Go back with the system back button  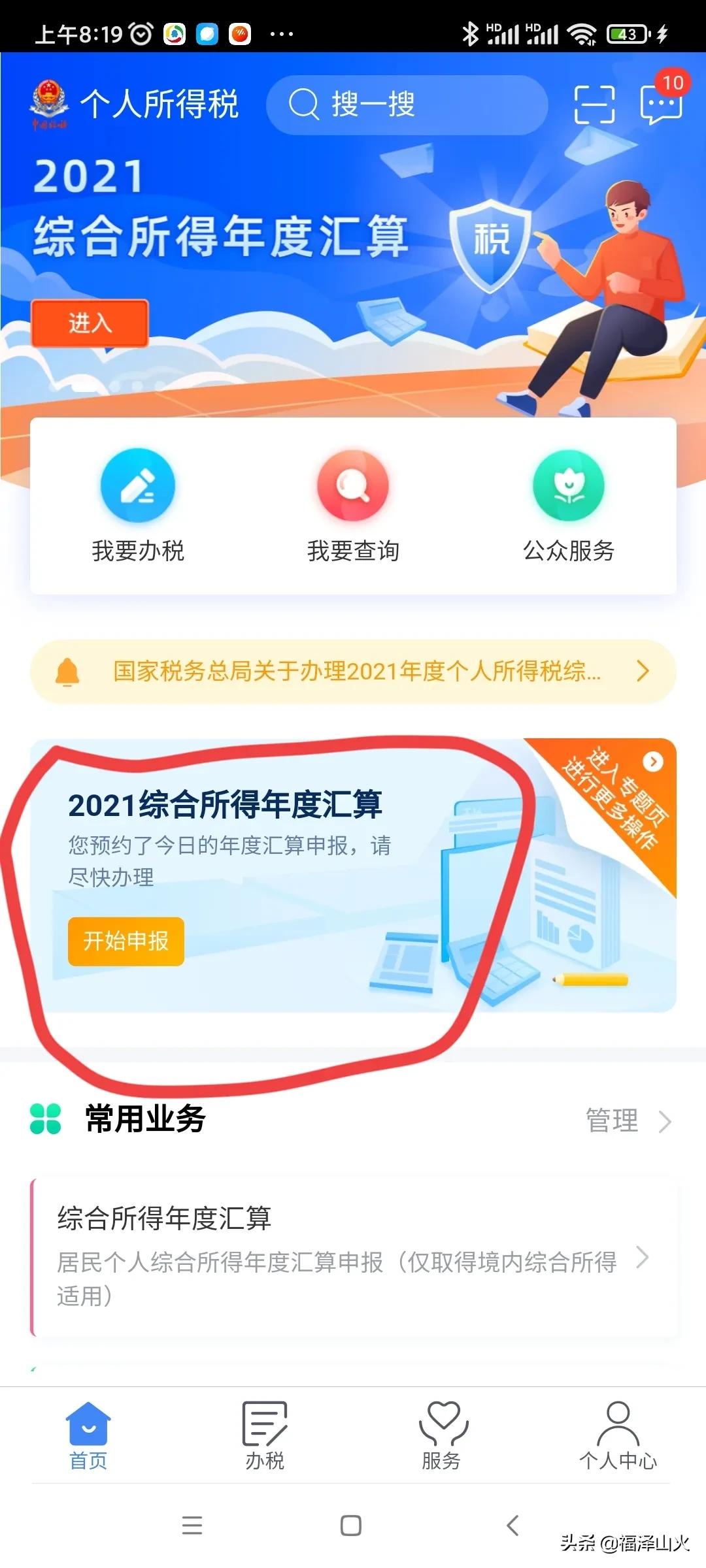[x=513, y=1526]
